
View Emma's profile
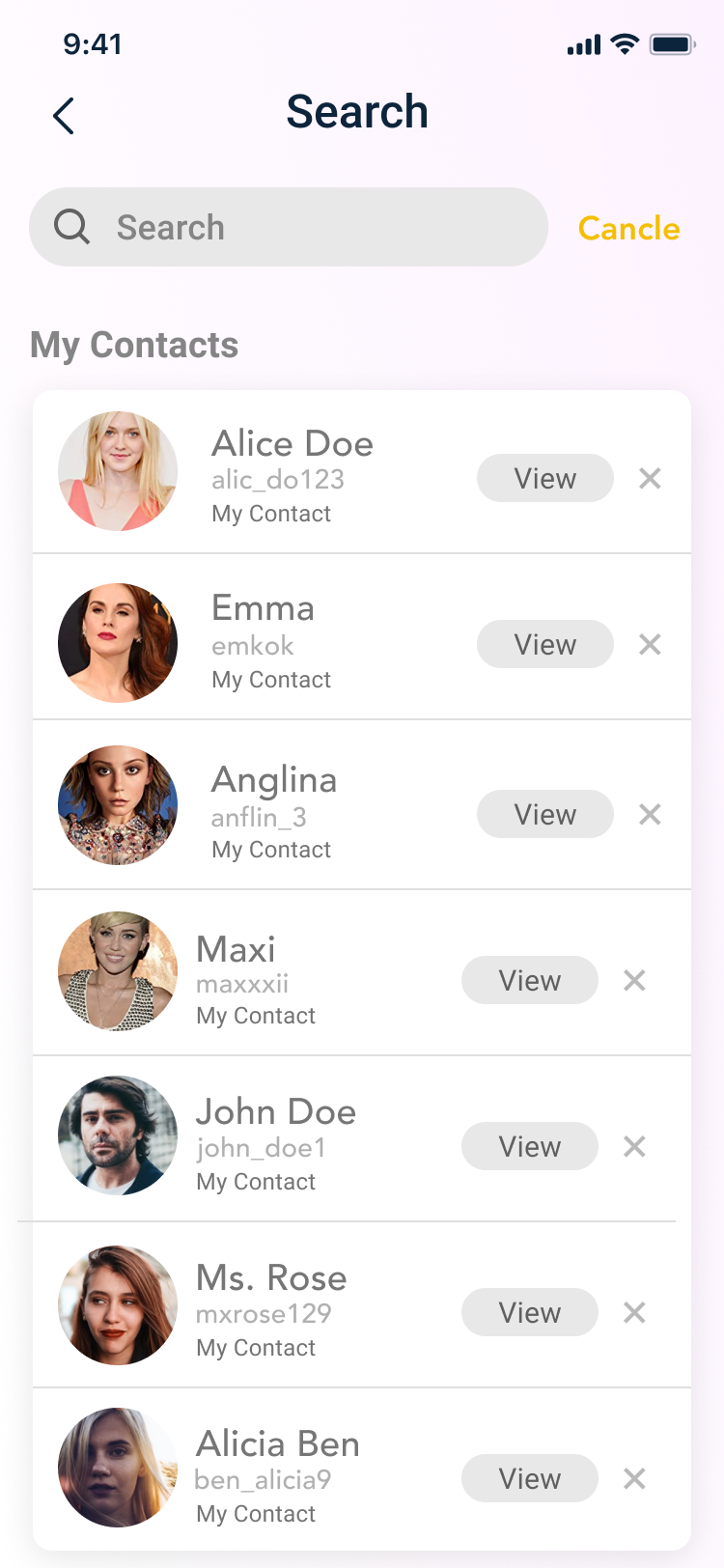[x=544, y=644]
